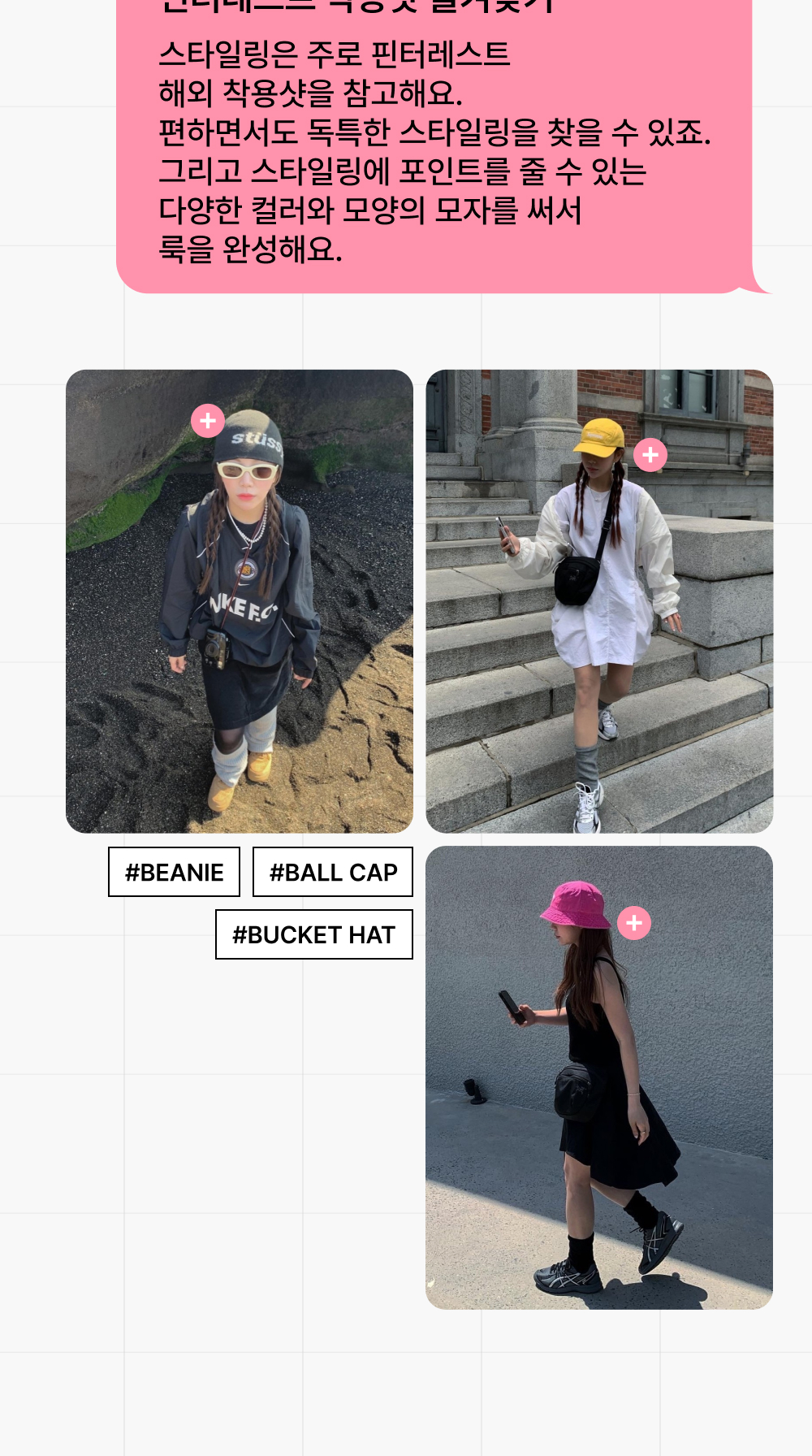Select the #BUCKET HAT hashtag
This screenshot has height=1456, width=812.
point(314,934)
